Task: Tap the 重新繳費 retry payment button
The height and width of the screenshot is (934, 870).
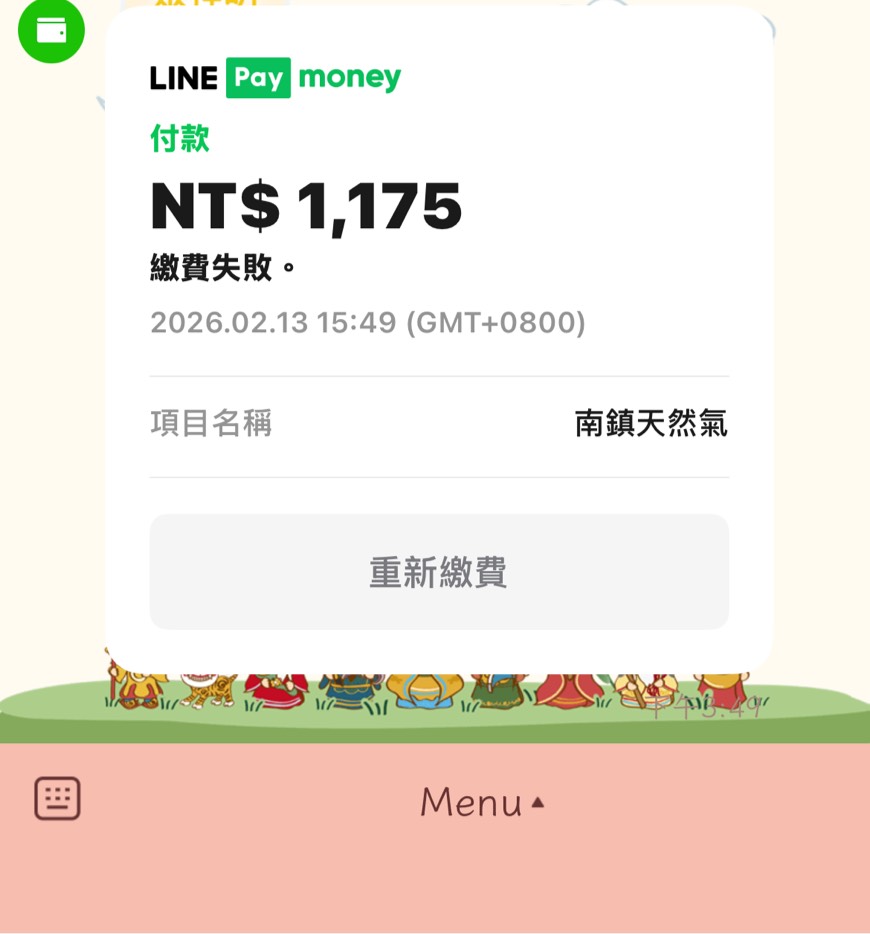Action: [x=438, y=572]
